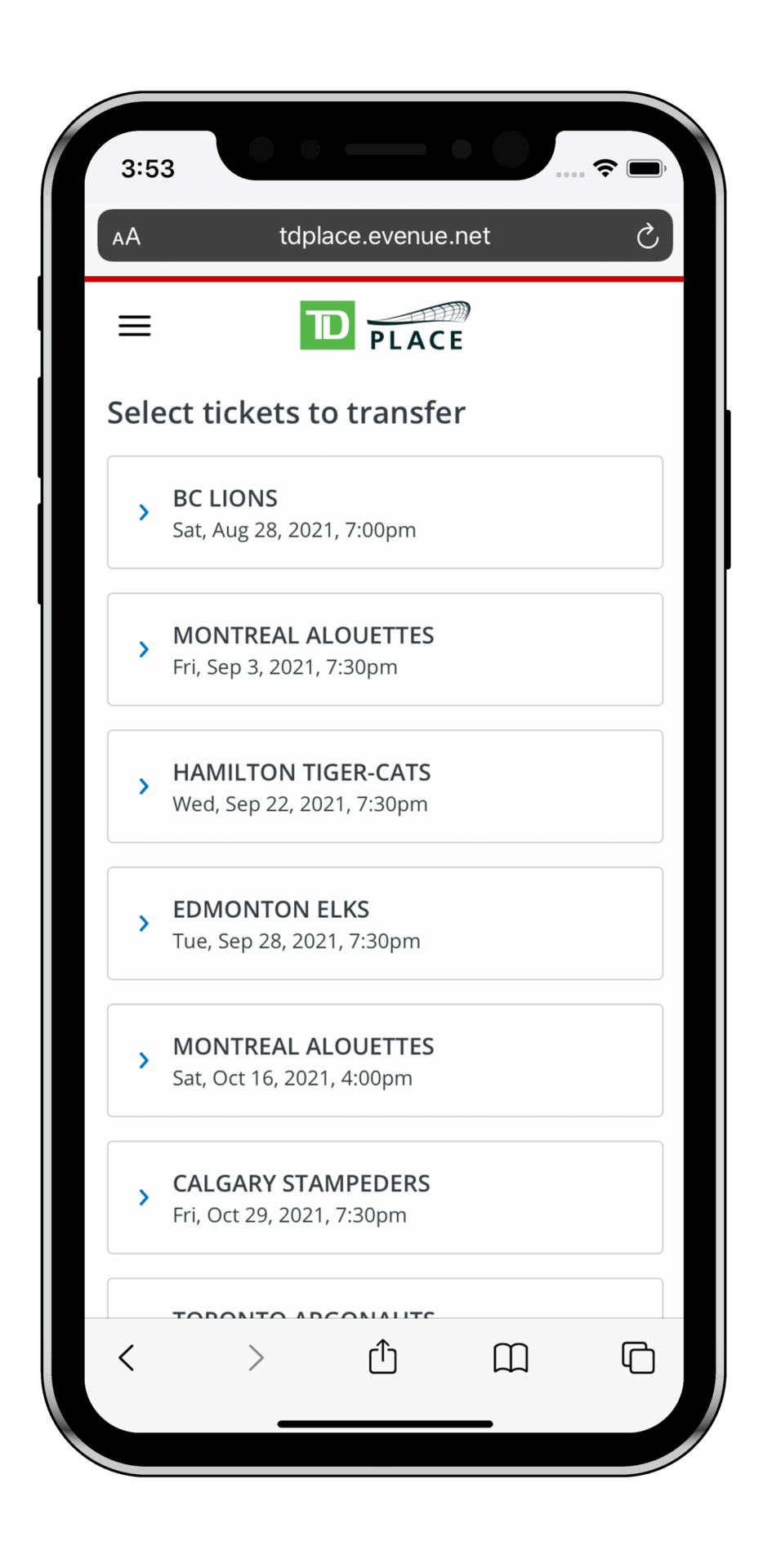Go back to the previous page

pyautogui.click(x=127, y=1357)
